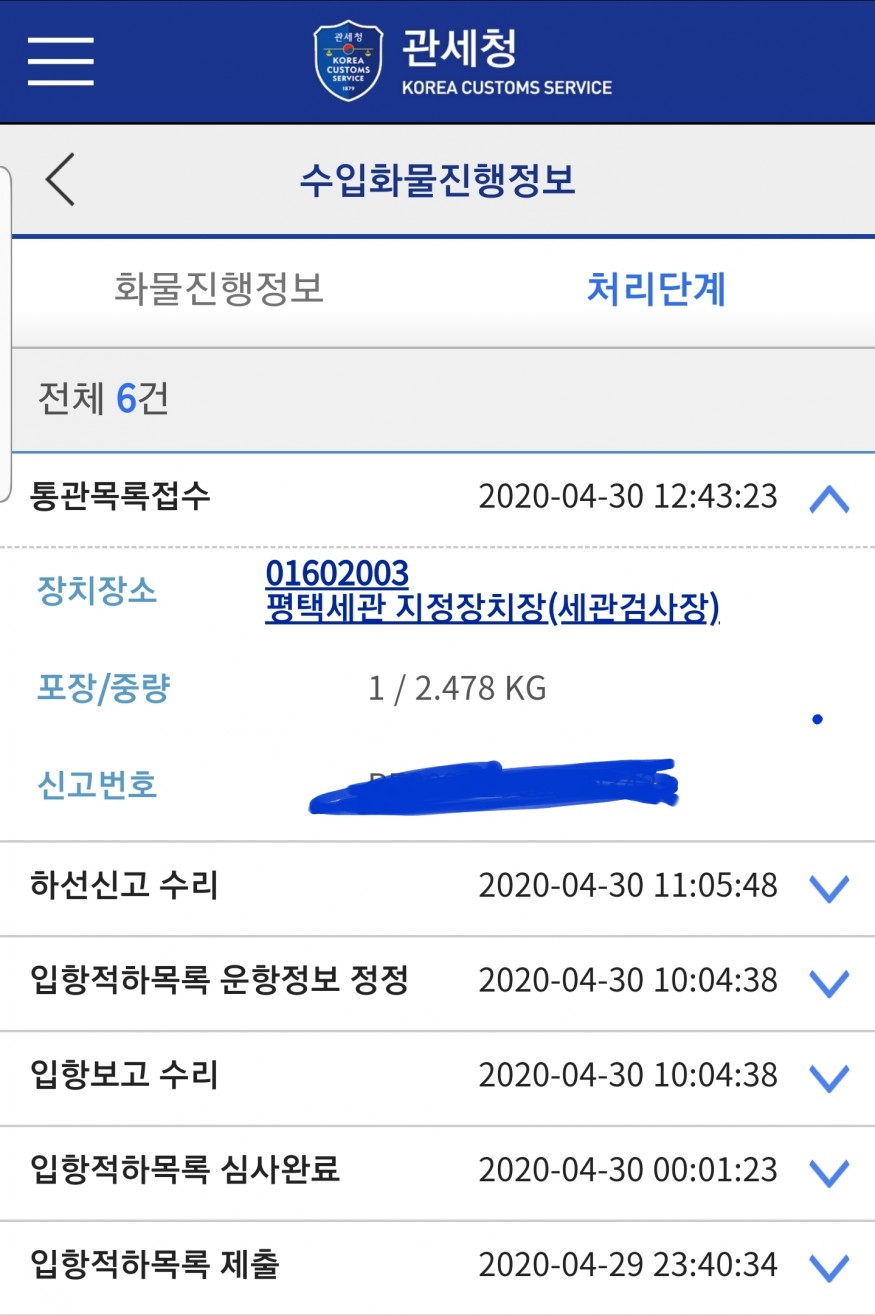The image size is (875, 1315).
Task: Expand the 하선신고 수리 row
Action: pyautogui.click(x=828, y=887)
